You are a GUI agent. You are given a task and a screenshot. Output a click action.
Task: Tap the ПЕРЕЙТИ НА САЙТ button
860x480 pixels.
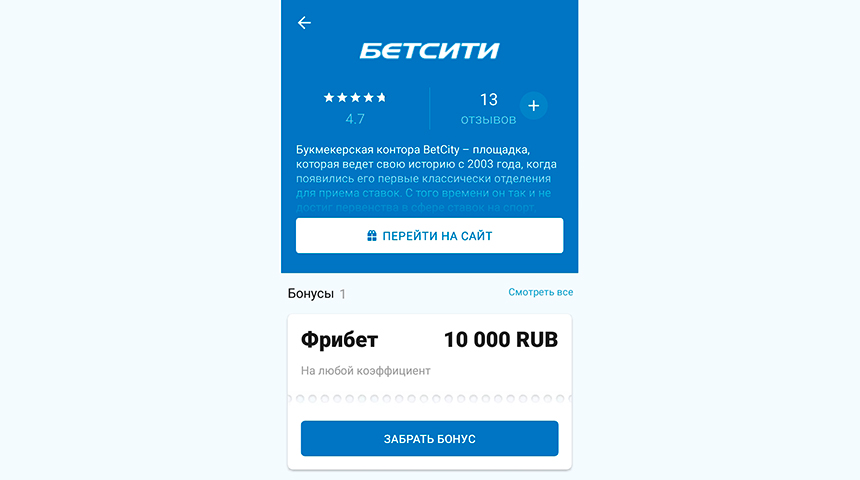(x=429, y=236)
